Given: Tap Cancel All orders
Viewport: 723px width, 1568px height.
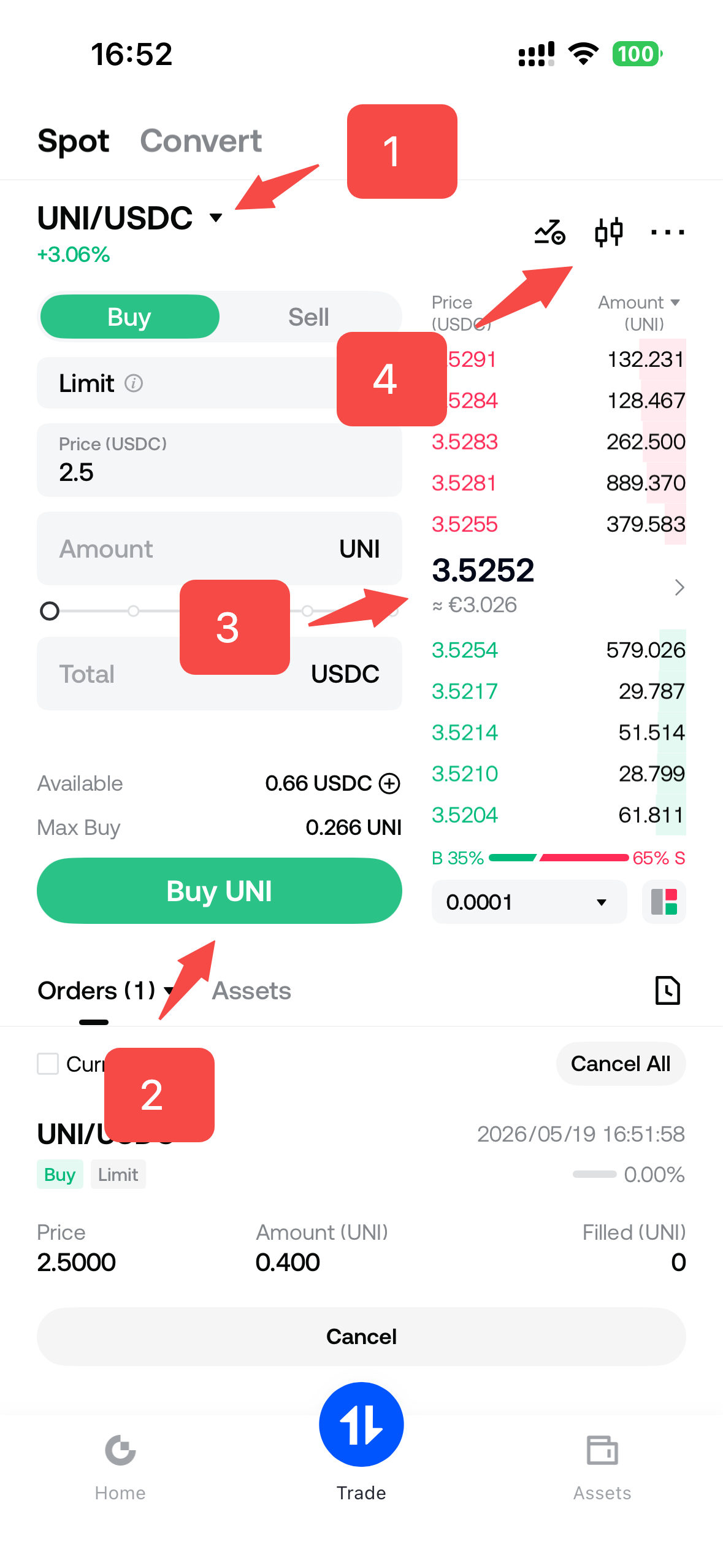Looking at the screenshot, I should [x=621, y=1064].
